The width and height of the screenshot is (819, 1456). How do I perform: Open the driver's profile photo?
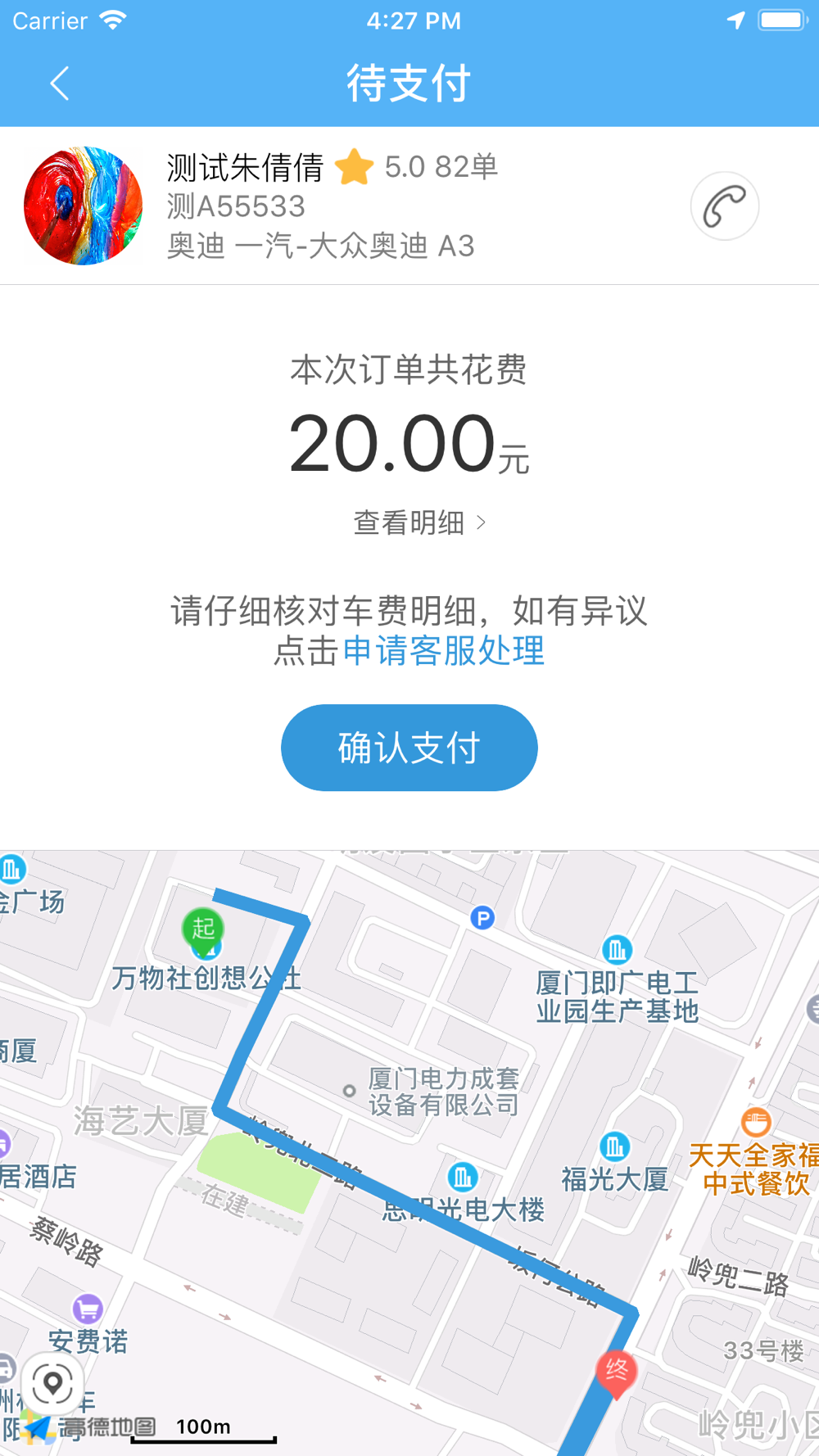pyautogui.click(x=83, y=206)
